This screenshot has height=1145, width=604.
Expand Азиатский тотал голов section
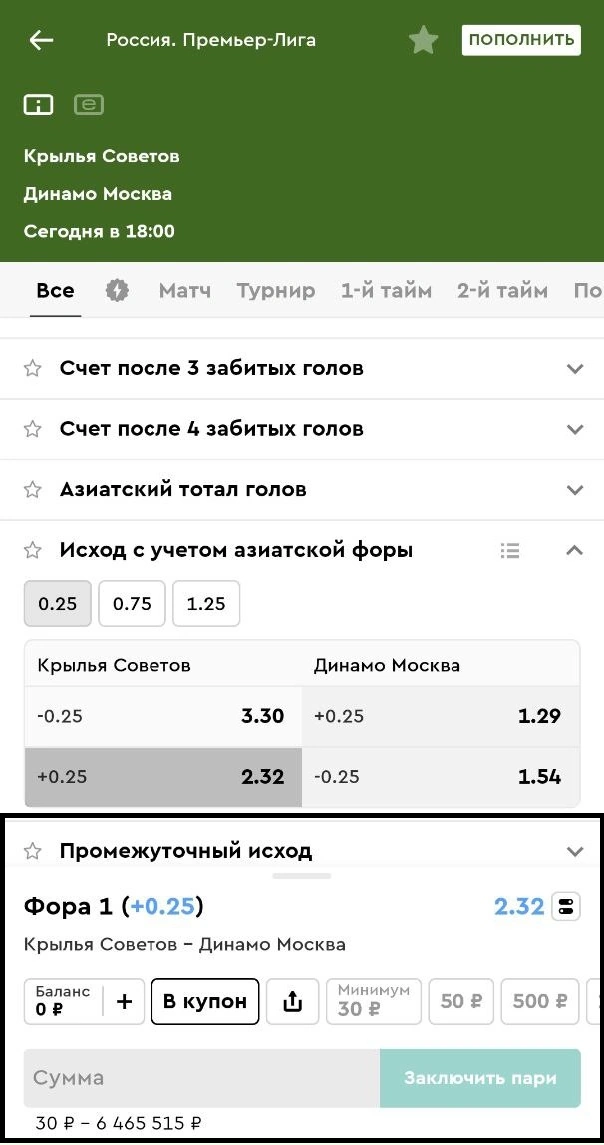click(301, 490)
